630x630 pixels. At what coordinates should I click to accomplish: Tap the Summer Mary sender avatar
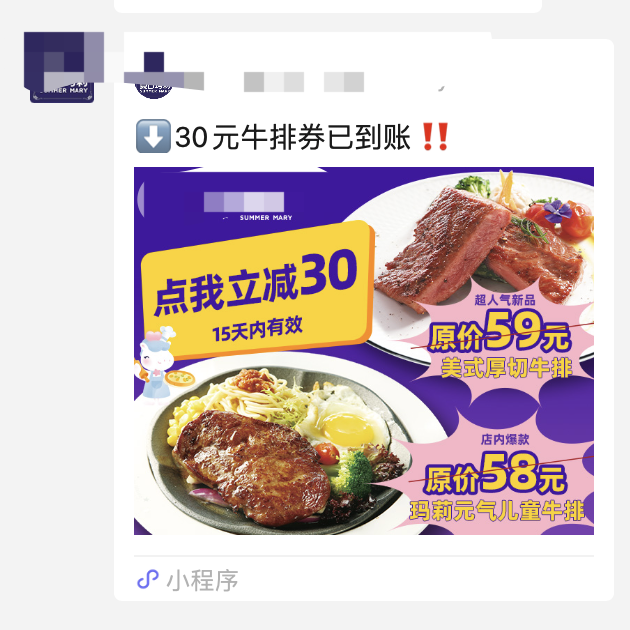click(x=65, y=67)
